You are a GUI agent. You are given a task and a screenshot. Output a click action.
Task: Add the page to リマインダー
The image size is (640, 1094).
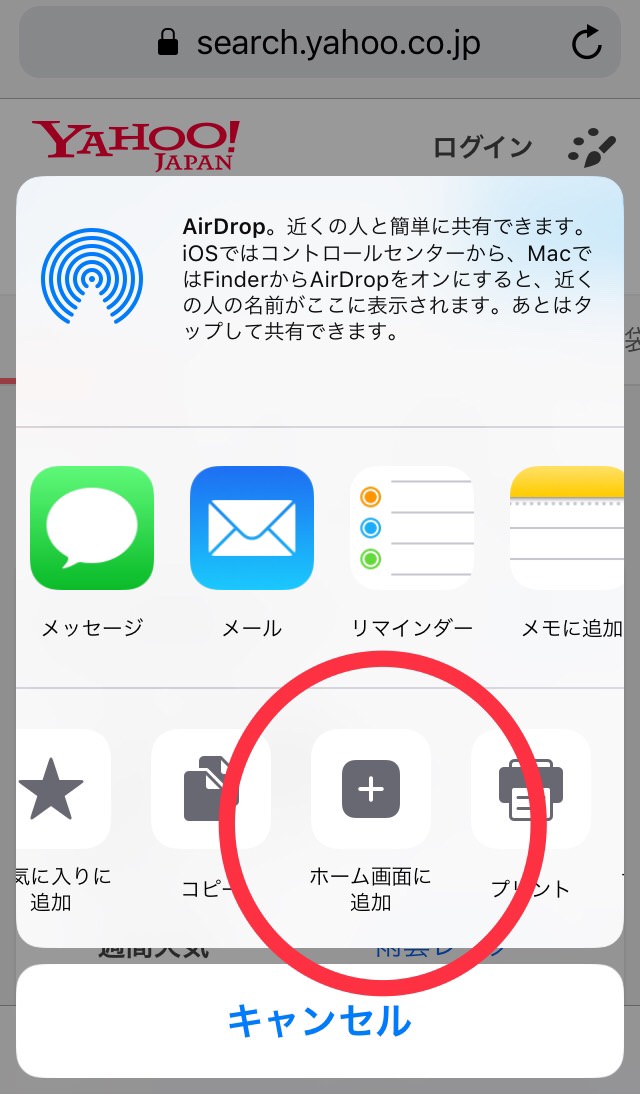[411, 528]
